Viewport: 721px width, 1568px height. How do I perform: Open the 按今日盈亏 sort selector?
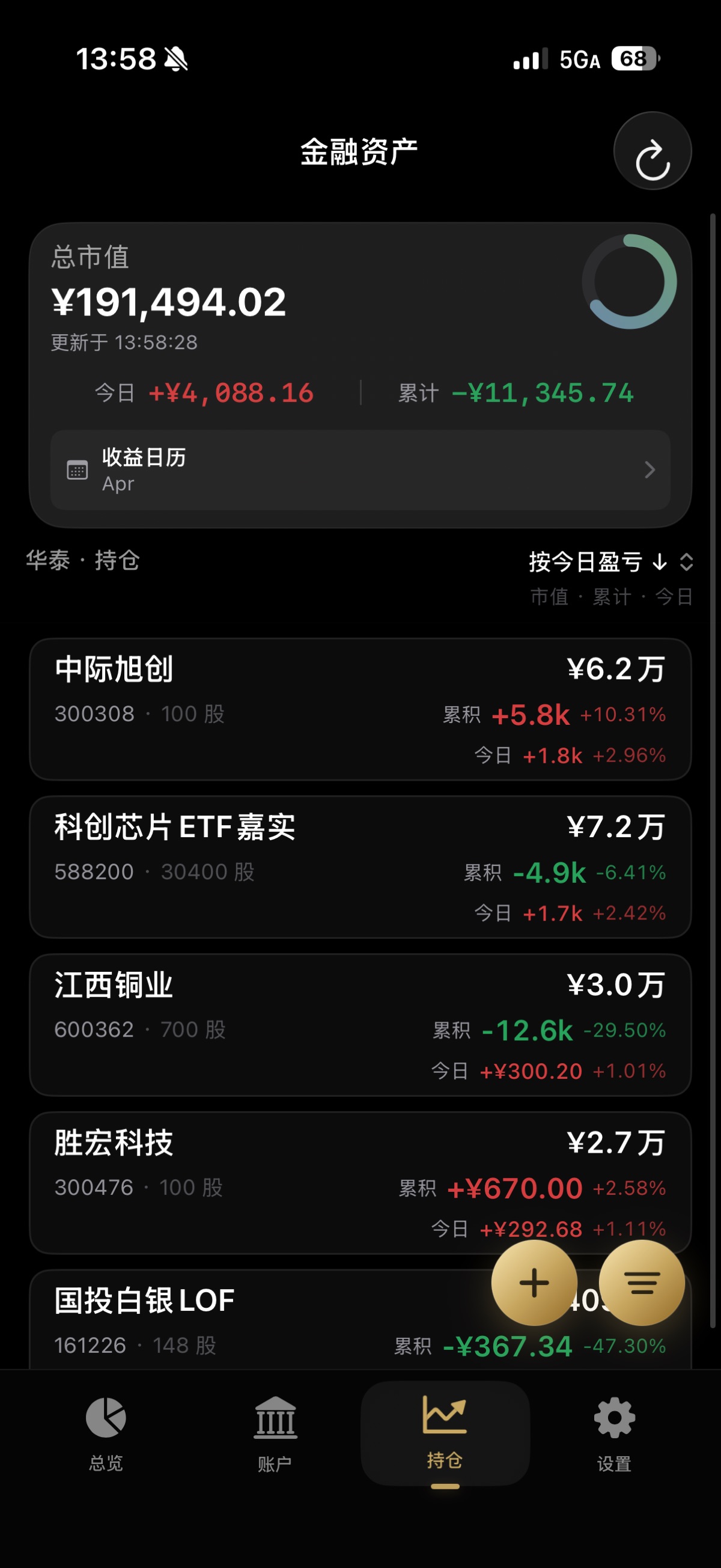point(611,561)
